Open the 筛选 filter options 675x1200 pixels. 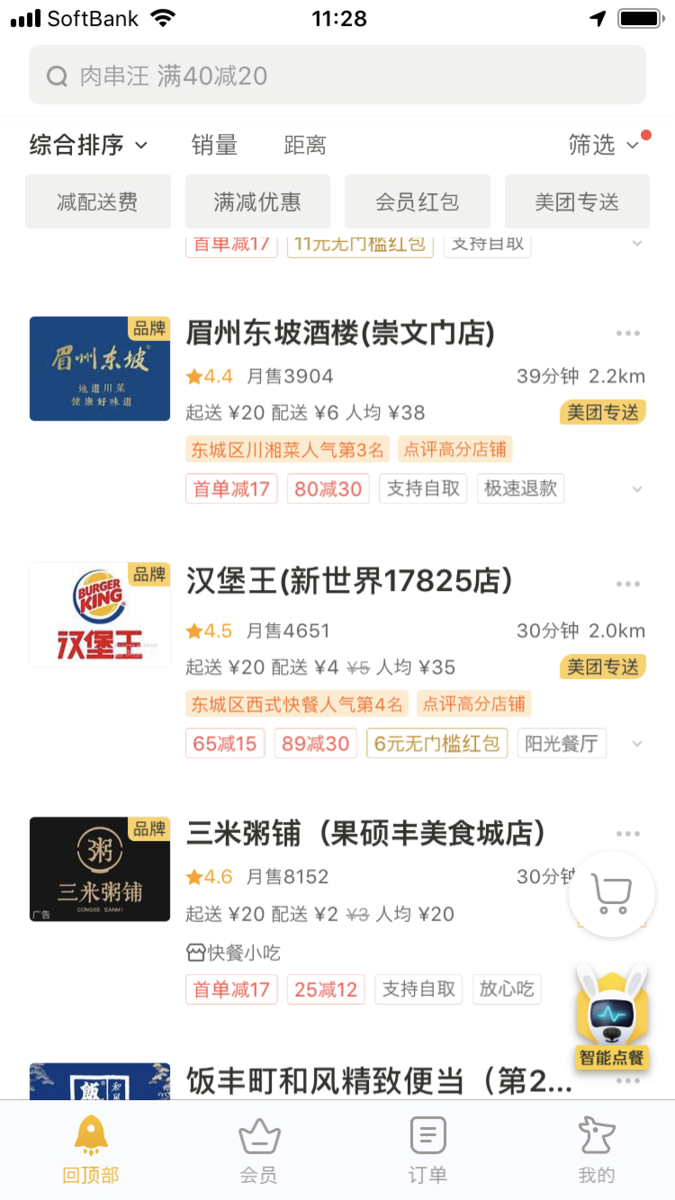pyautogui.click(x=603, y=145)
